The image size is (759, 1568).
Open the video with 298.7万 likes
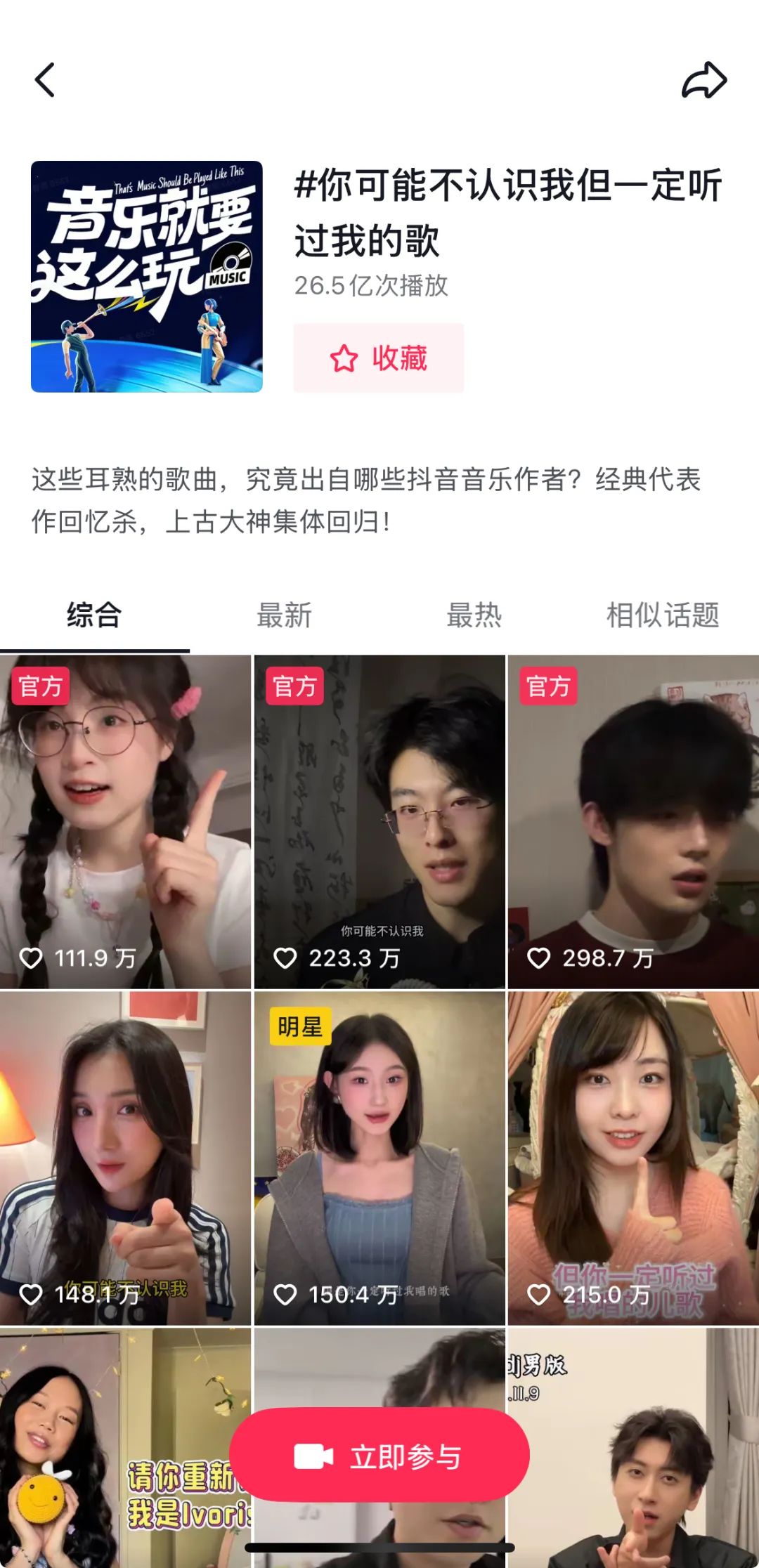tap(633, 822)
